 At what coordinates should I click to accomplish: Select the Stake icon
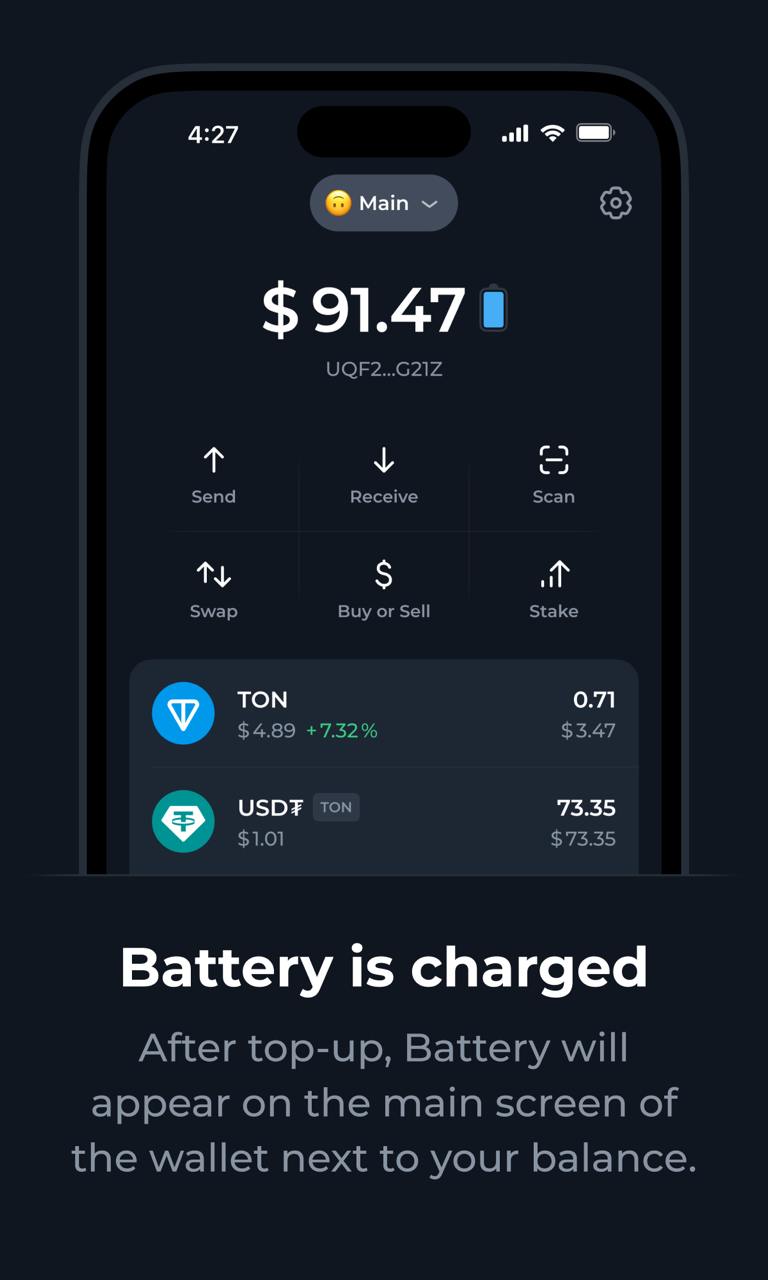click(x=553, y=575)
